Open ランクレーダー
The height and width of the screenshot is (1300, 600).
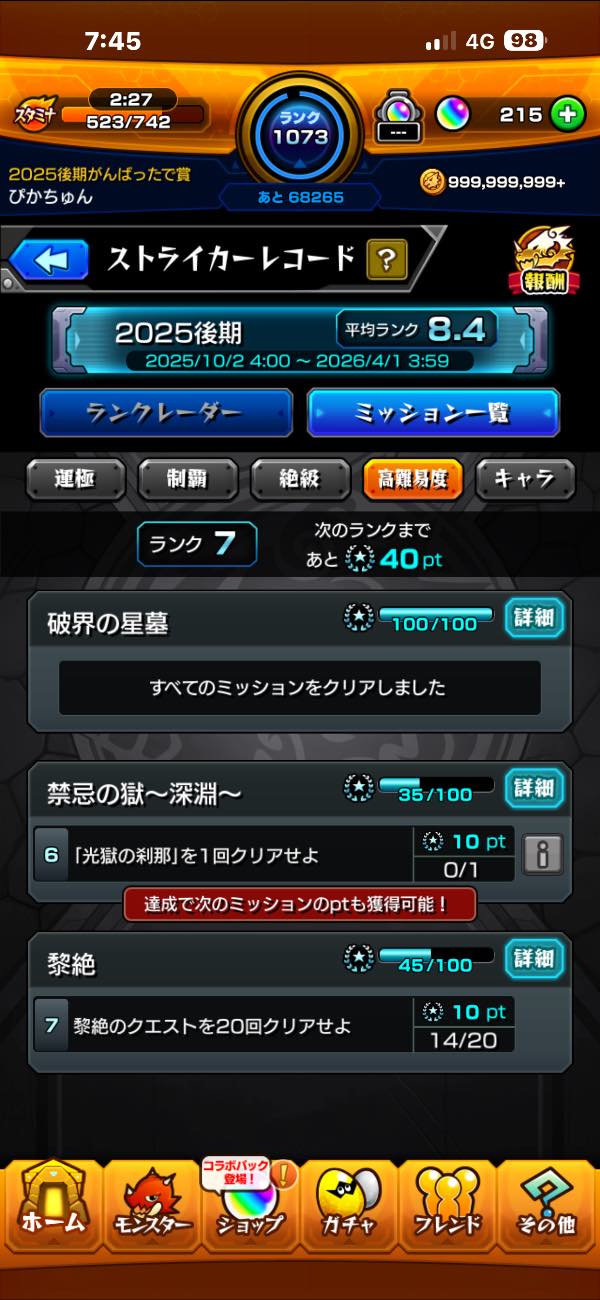click(x=166, y=413)
